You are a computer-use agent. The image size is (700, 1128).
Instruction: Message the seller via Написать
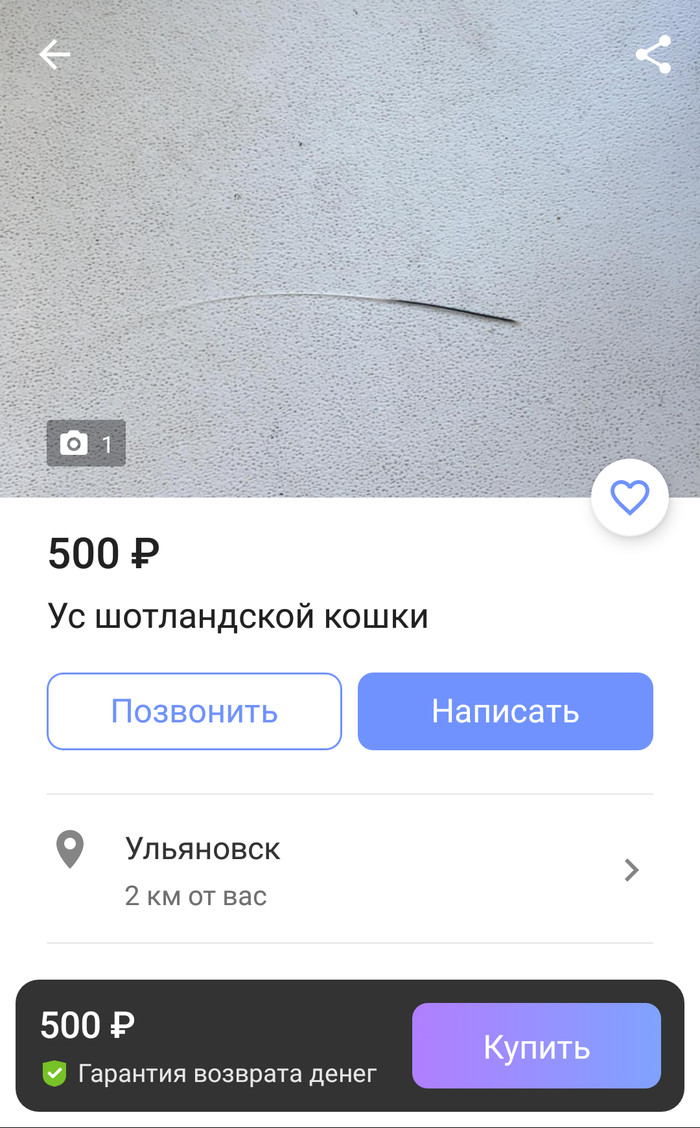point(505,711)
